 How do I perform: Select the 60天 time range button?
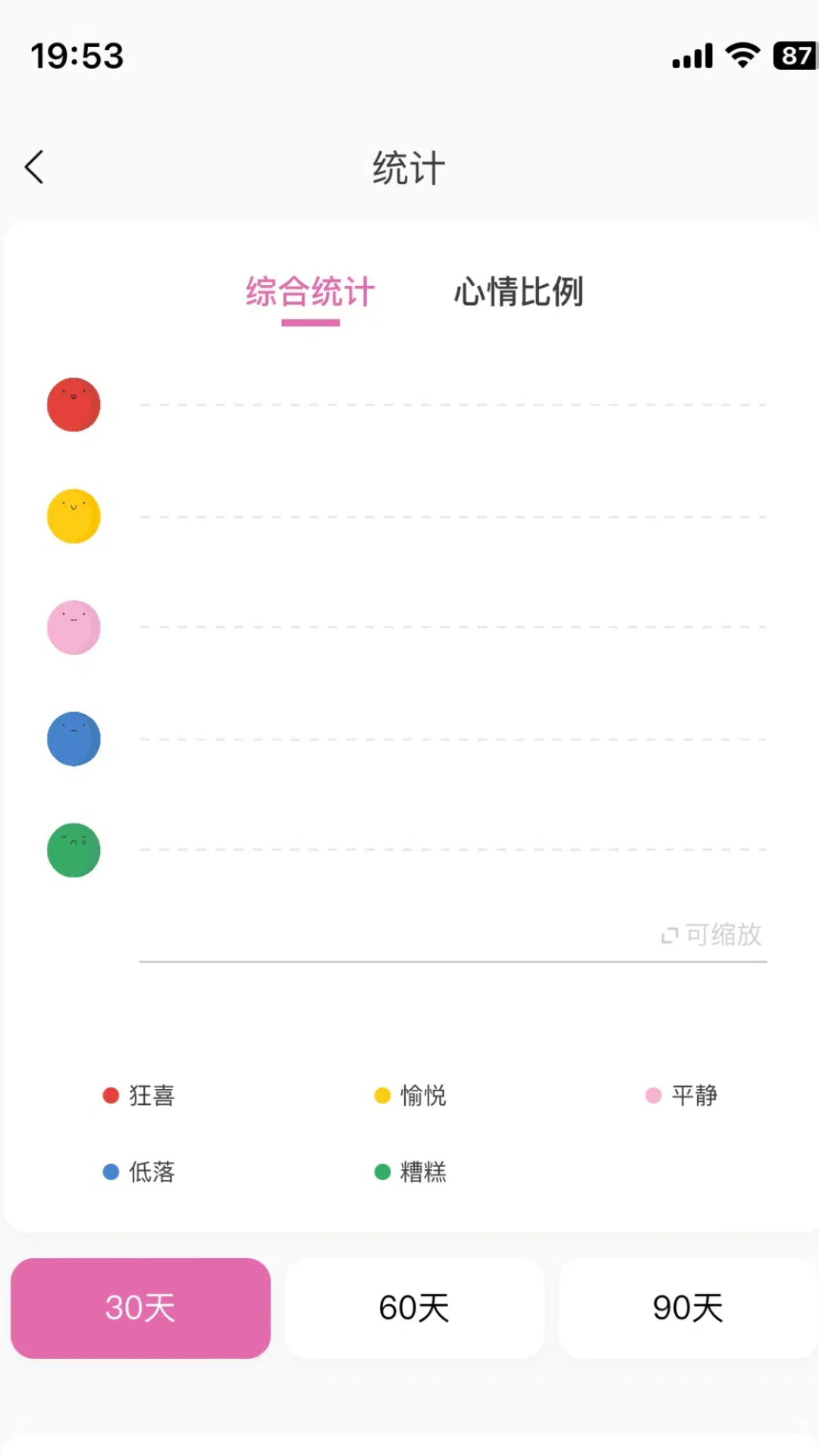pyautogui.click(x=413, y=1307)
